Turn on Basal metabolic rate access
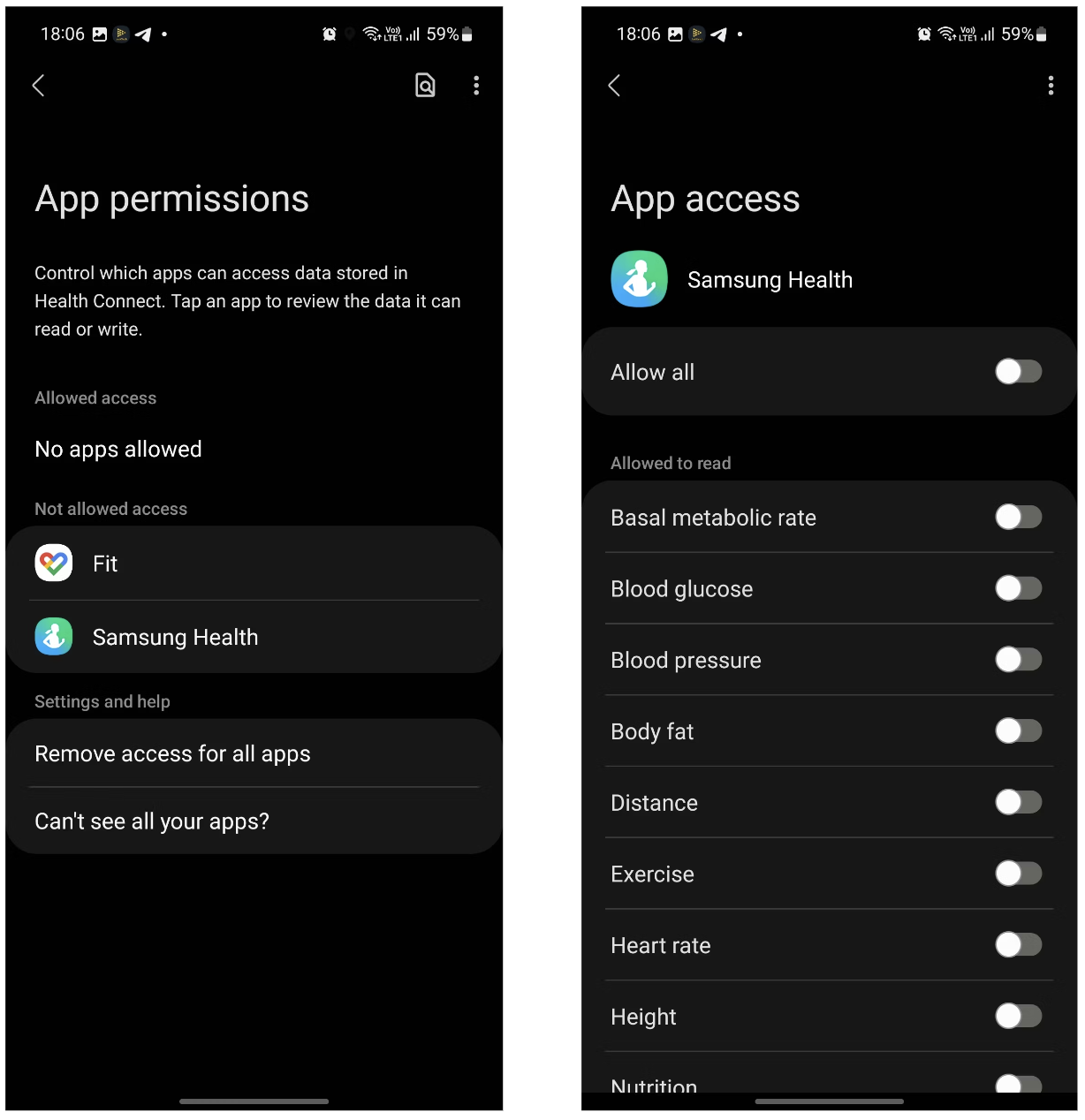The height and width of the screenshot is (1120, 1085). pyautogui.click(x=1018, y=517)
